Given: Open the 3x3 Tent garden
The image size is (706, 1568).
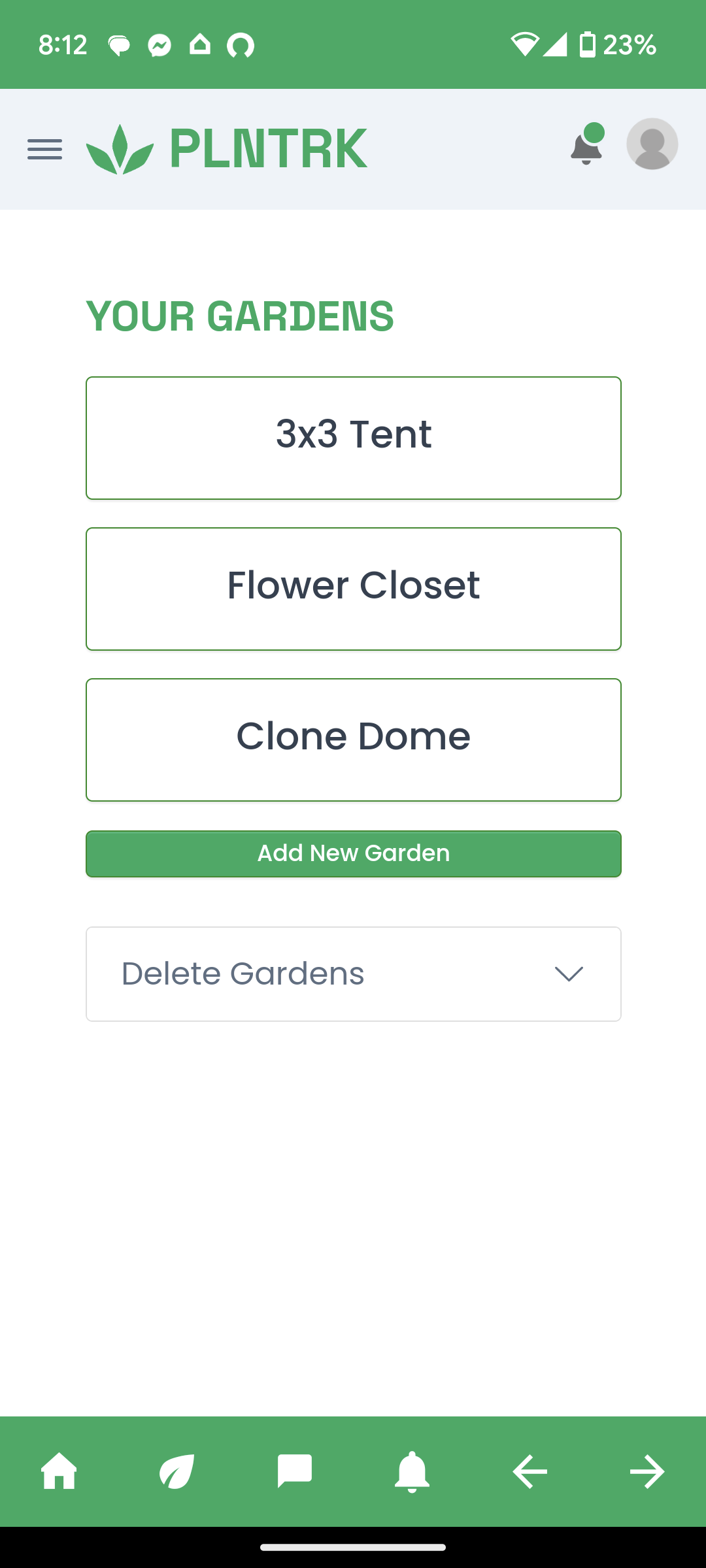Looking at the screenshot, I should point(353,436).
